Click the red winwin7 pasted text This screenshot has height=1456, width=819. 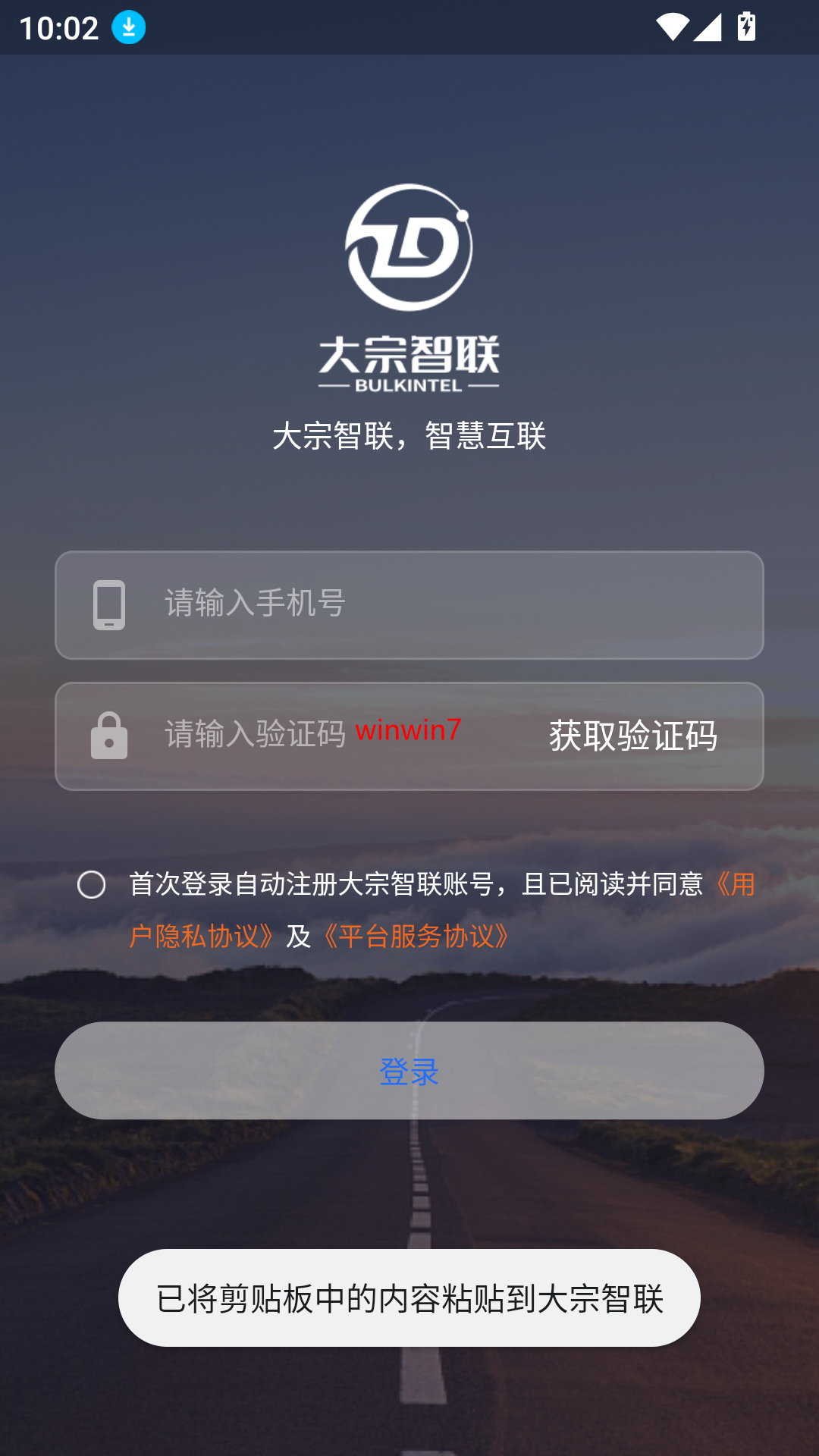pos(407,730)
